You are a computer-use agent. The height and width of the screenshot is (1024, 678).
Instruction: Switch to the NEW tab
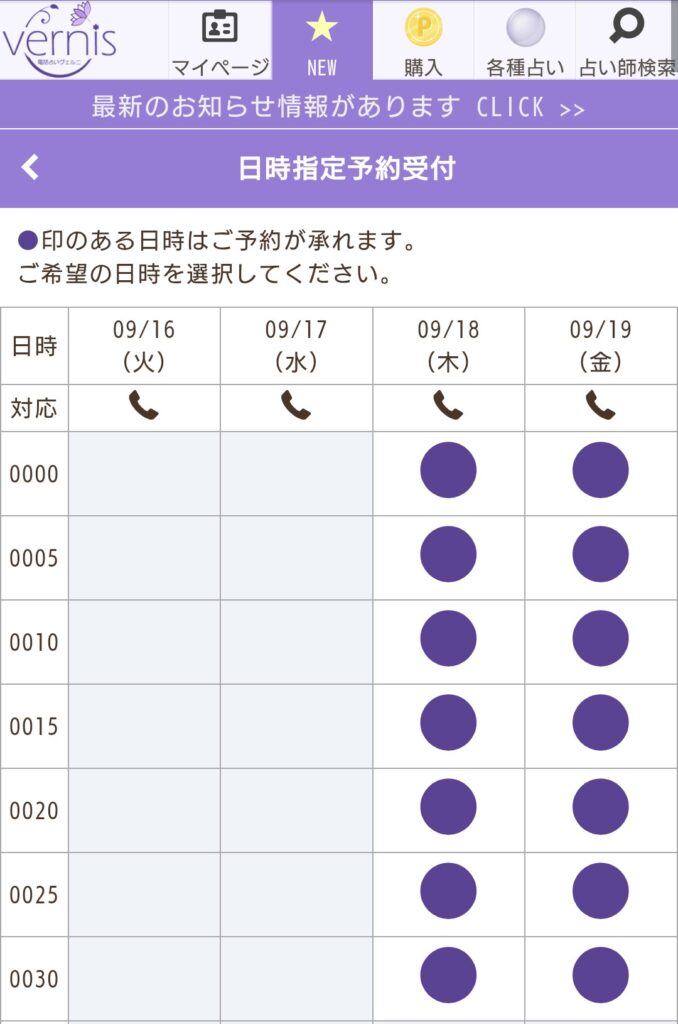(322, 41)
